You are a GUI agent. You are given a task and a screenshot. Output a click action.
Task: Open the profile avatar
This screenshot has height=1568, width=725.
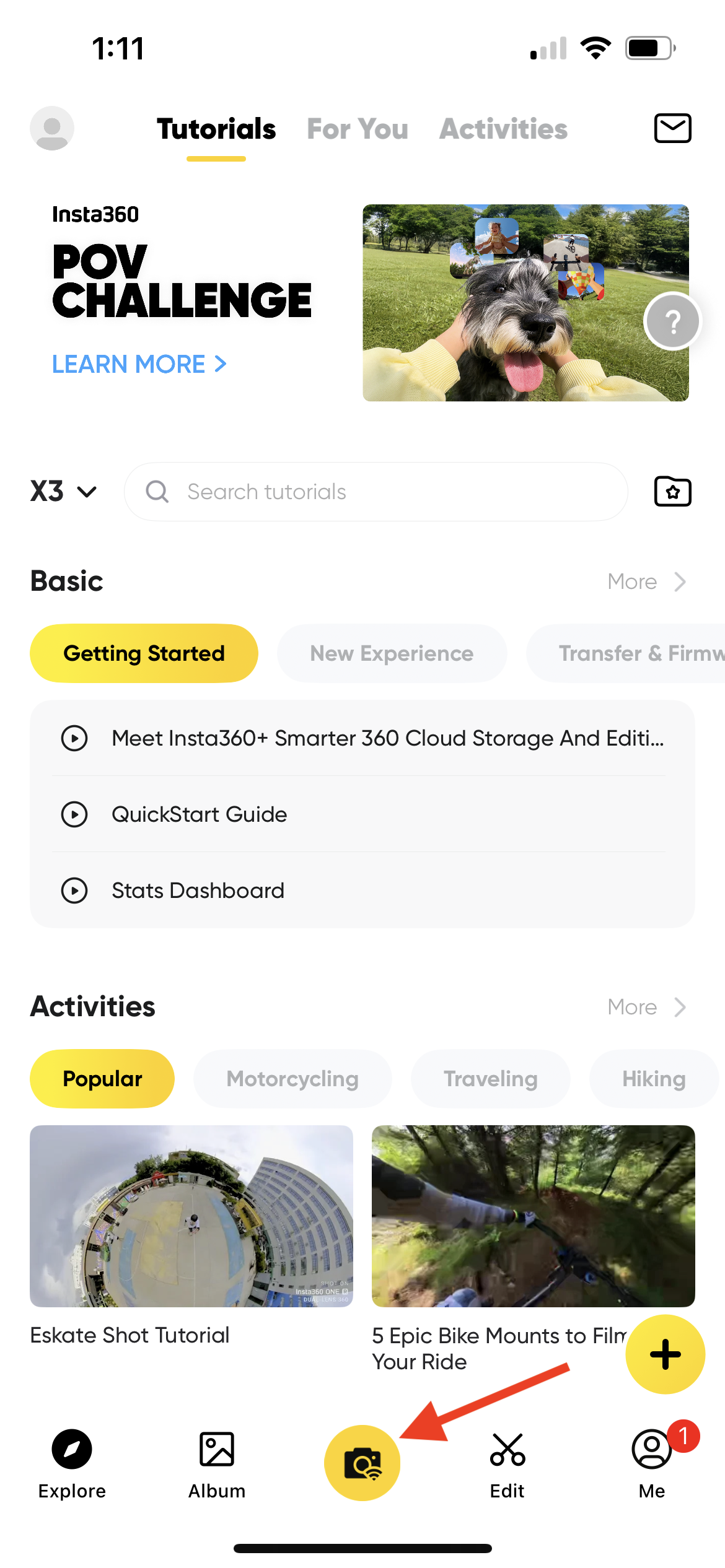click(x=52, y=128)
